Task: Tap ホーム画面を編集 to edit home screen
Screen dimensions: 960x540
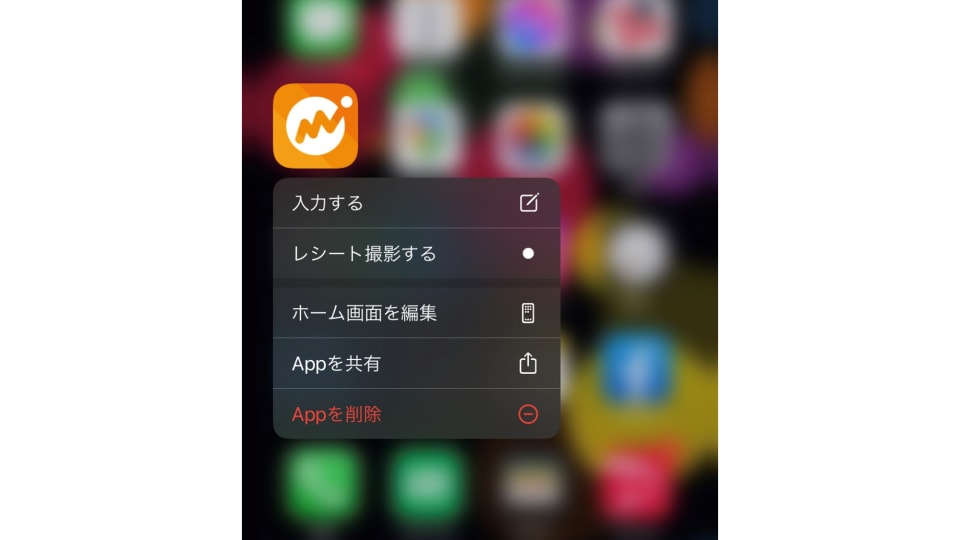Action: pos(415,313)
